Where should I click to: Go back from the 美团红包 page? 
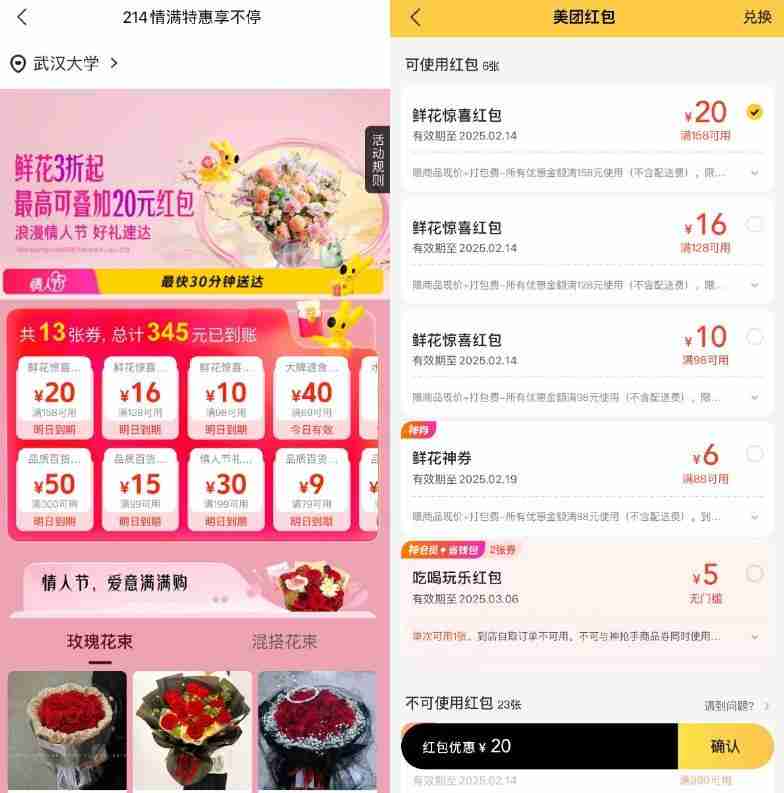[416, 17]
